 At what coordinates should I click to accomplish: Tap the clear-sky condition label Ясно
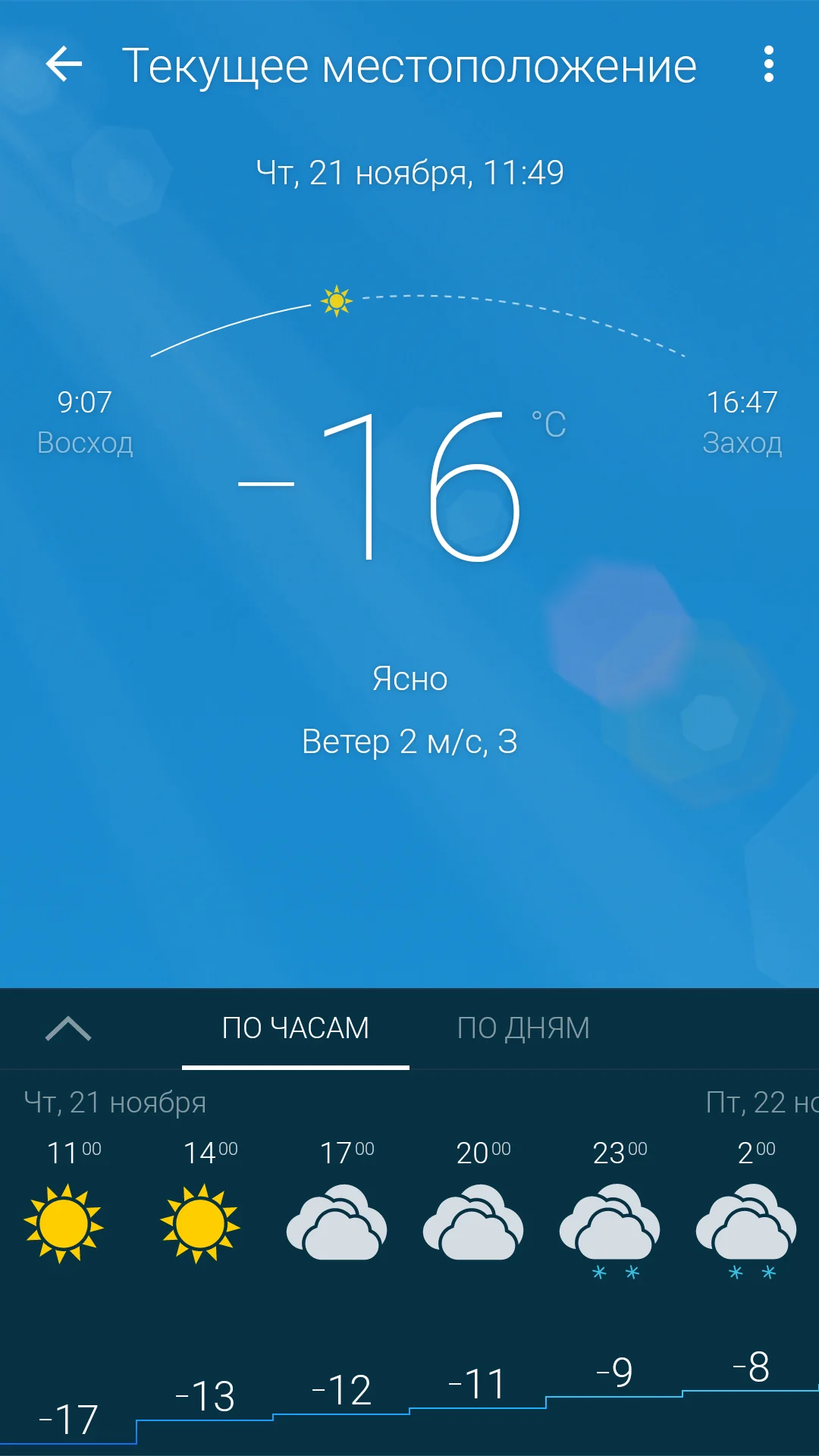tap(409, 677)
